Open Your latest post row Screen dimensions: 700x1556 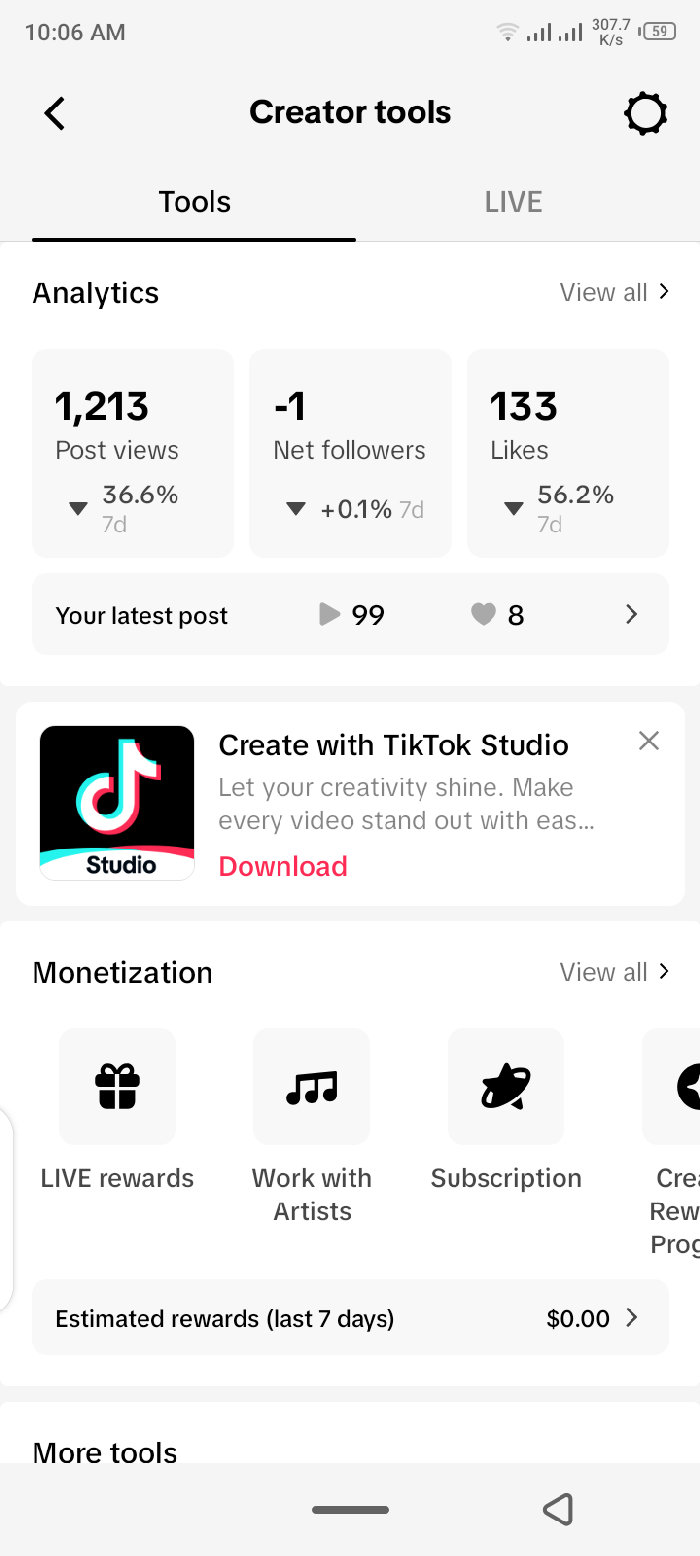(x=350, y=614)
